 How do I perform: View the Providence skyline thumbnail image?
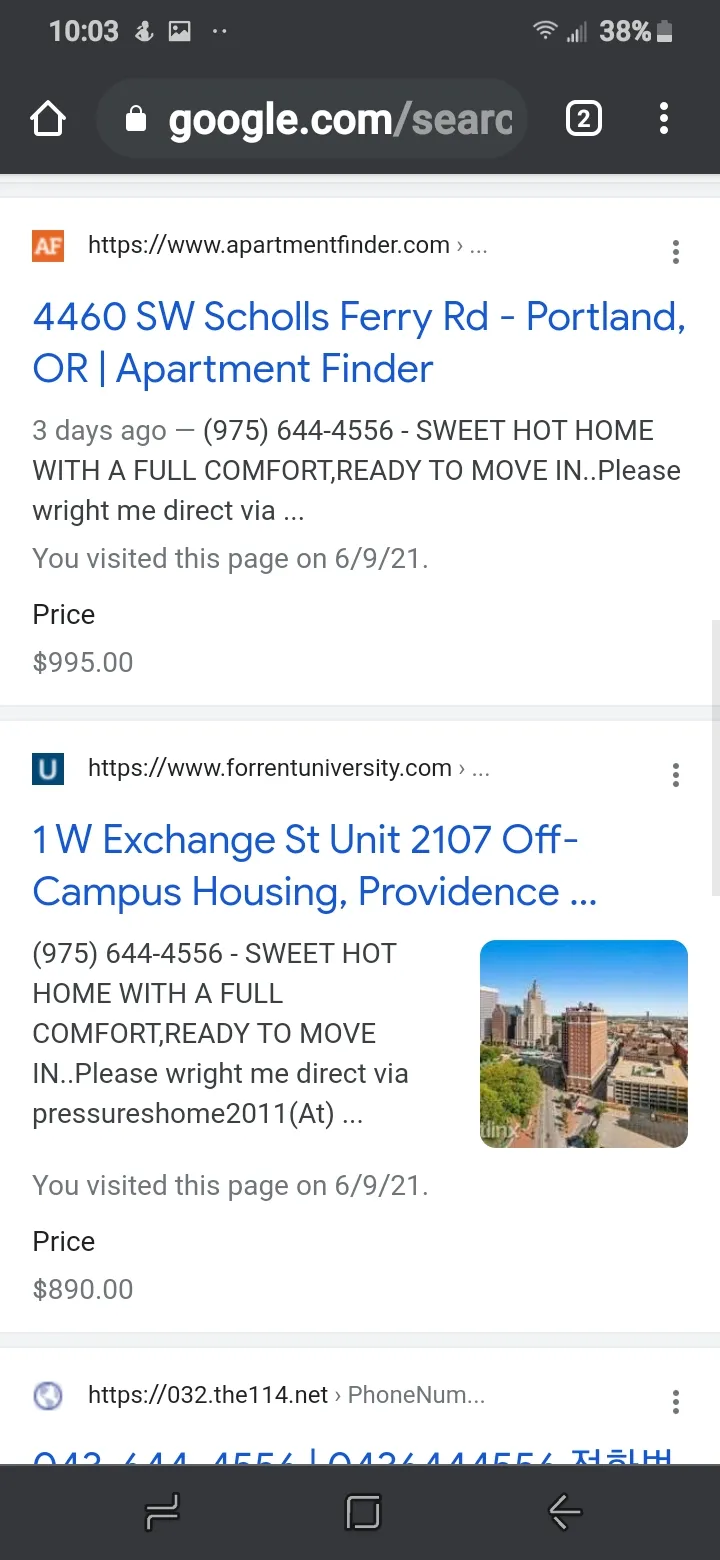click(584, 1044)
